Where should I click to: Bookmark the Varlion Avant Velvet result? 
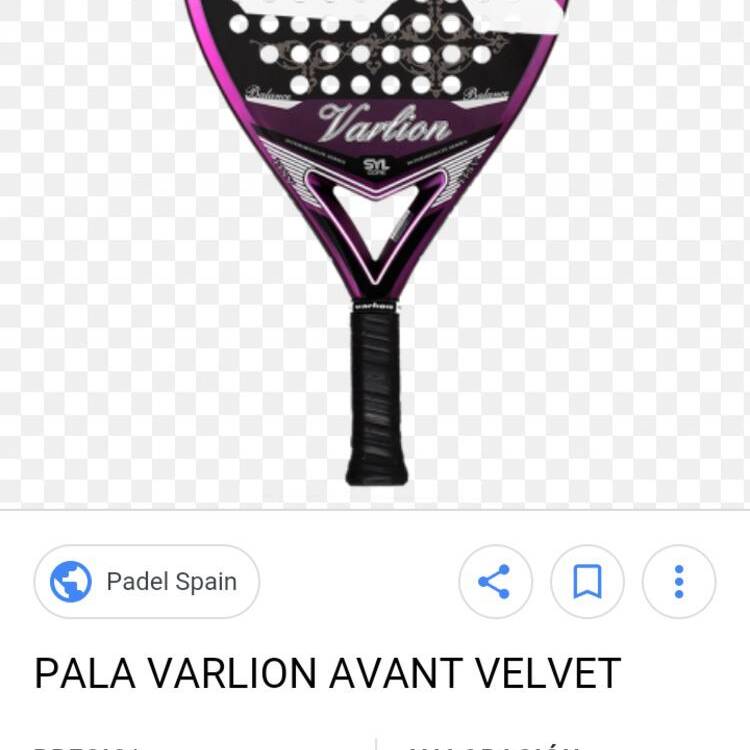[587, 581]
